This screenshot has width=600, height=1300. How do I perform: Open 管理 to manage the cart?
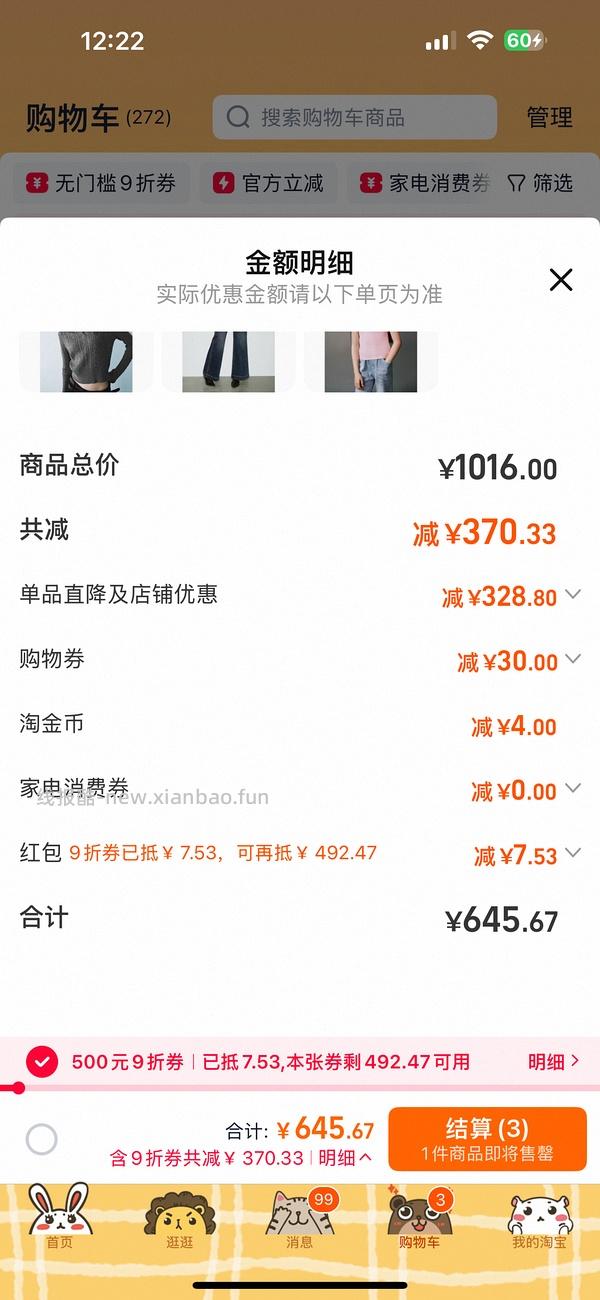[549, 118]
